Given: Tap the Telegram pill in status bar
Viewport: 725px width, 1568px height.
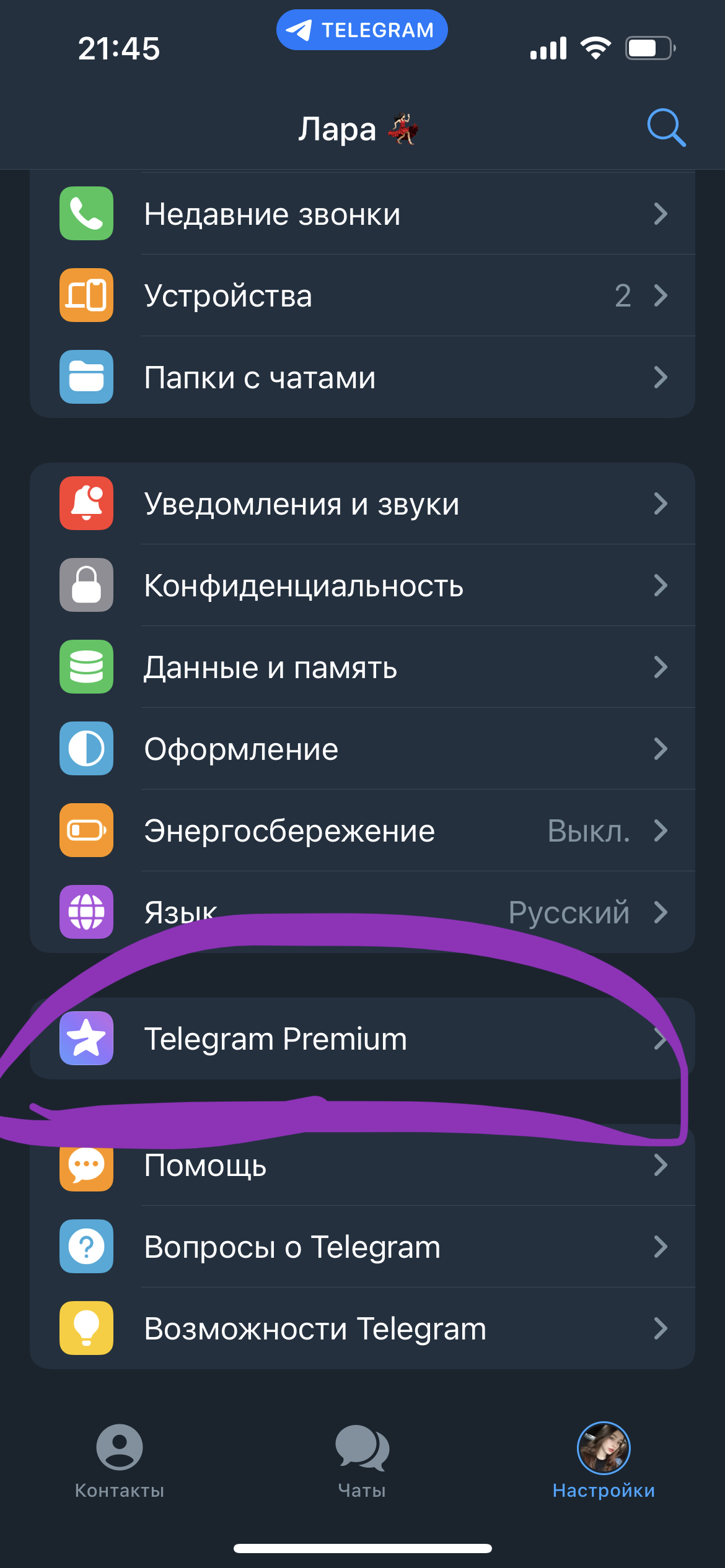Looking at the screenshot, I should (x=362, y=30).
